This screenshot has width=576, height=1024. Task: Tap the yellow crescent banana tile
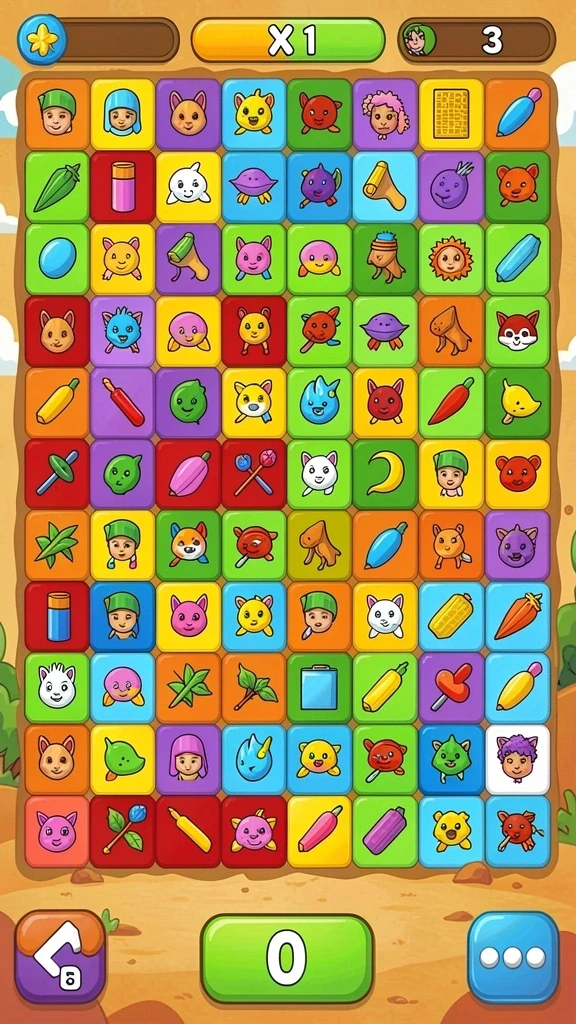[x=385, y=474]
